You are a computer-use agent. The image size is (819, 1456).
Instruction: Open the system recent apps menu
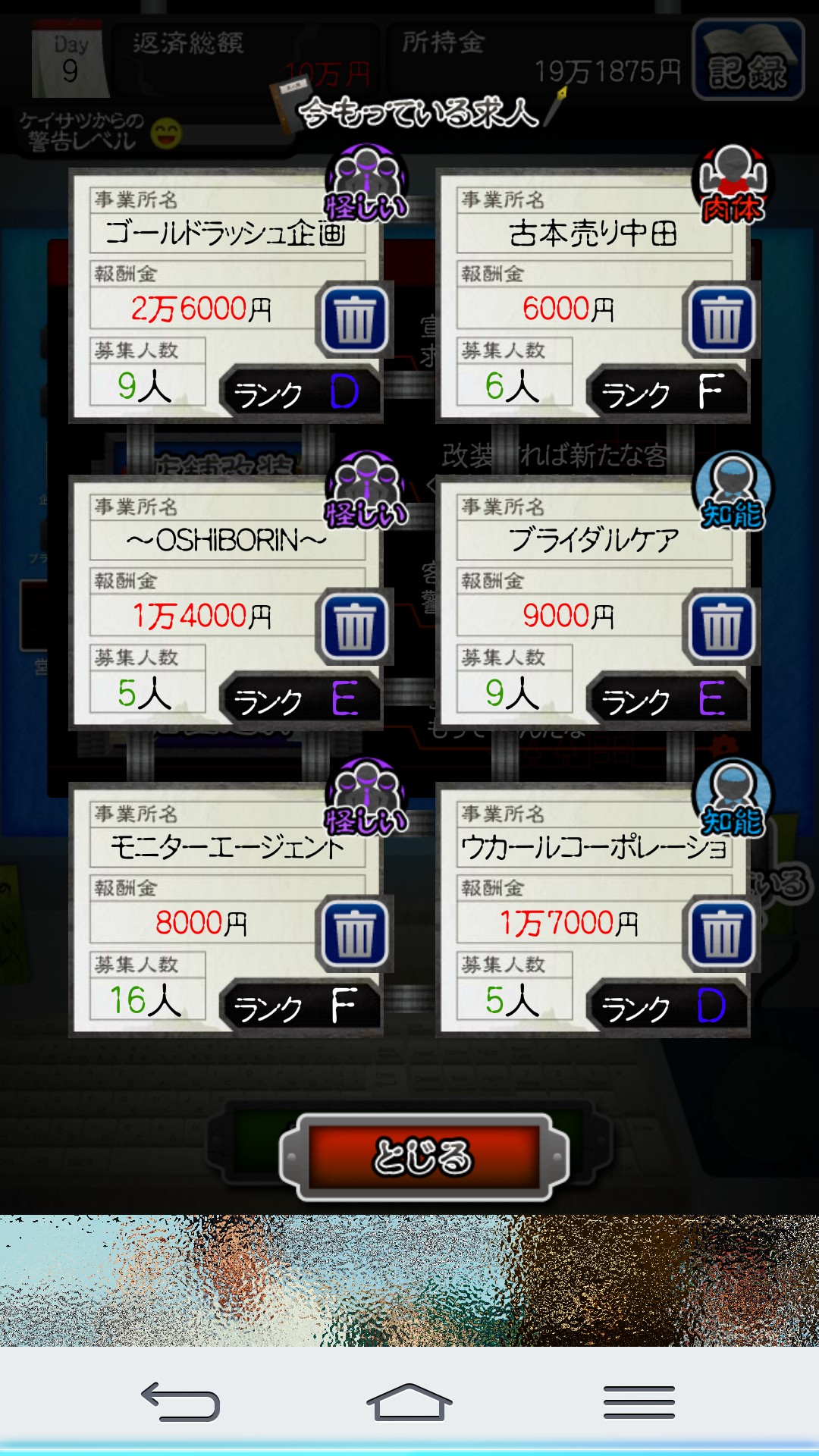click(x=639, y=1401)
